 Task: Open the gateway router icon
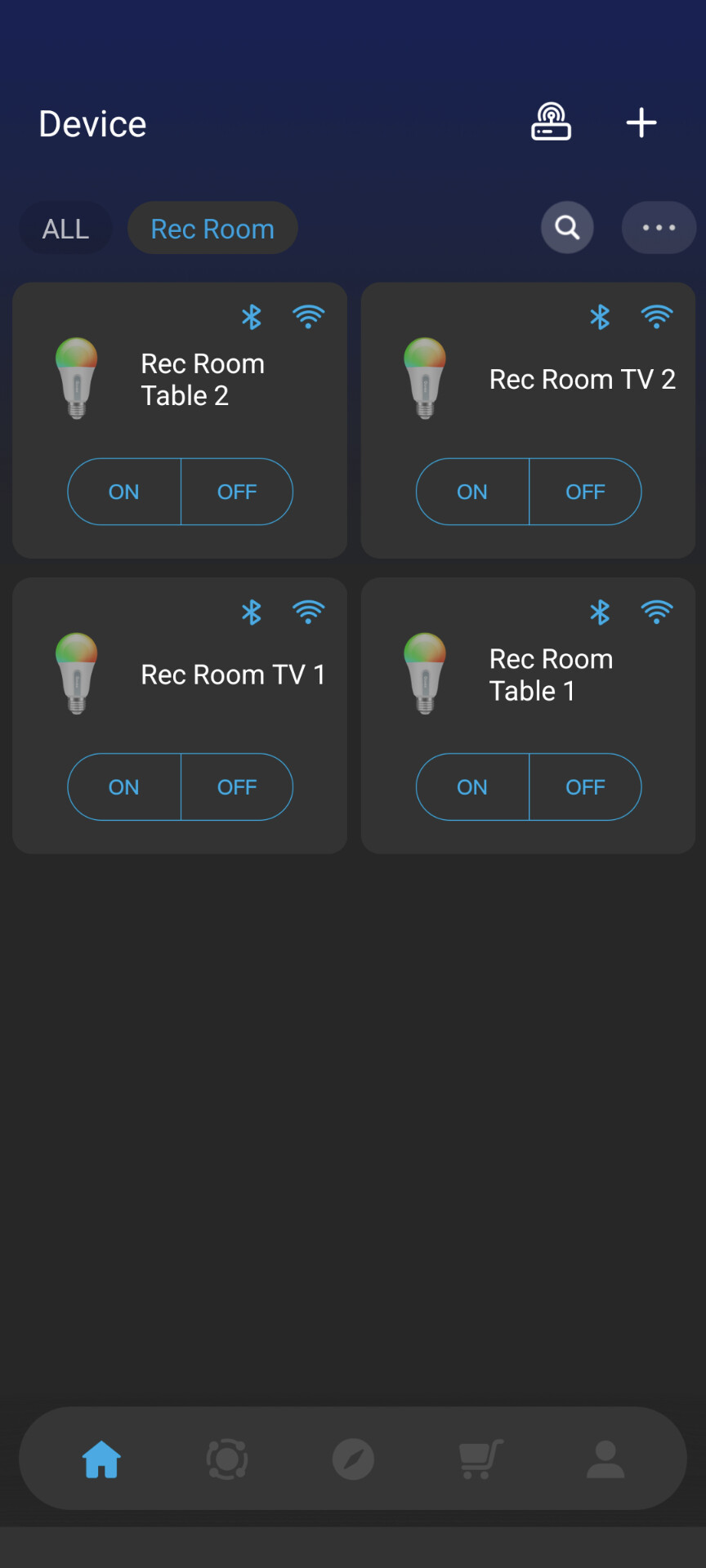[551, 122]
